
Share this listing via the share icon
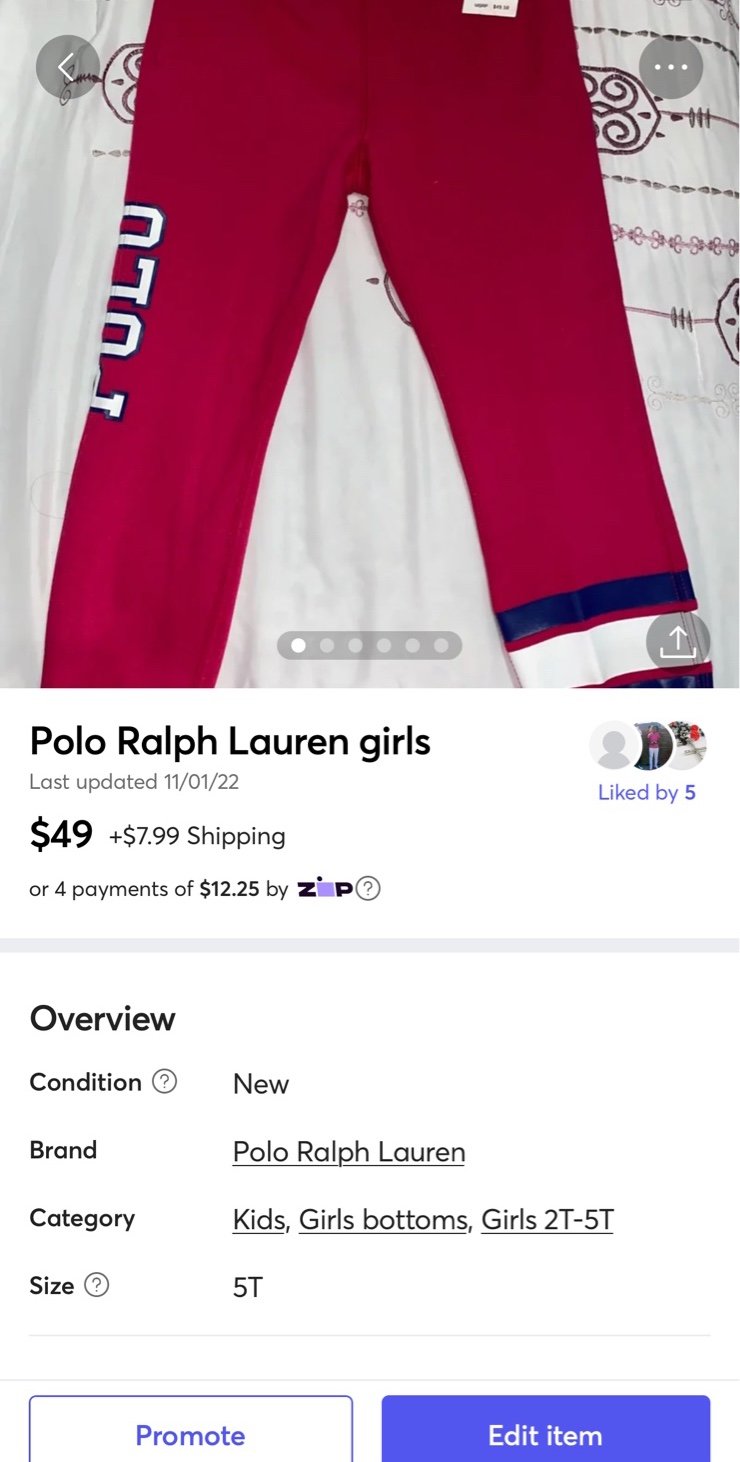pyautogui.click(x=677, y=641)
